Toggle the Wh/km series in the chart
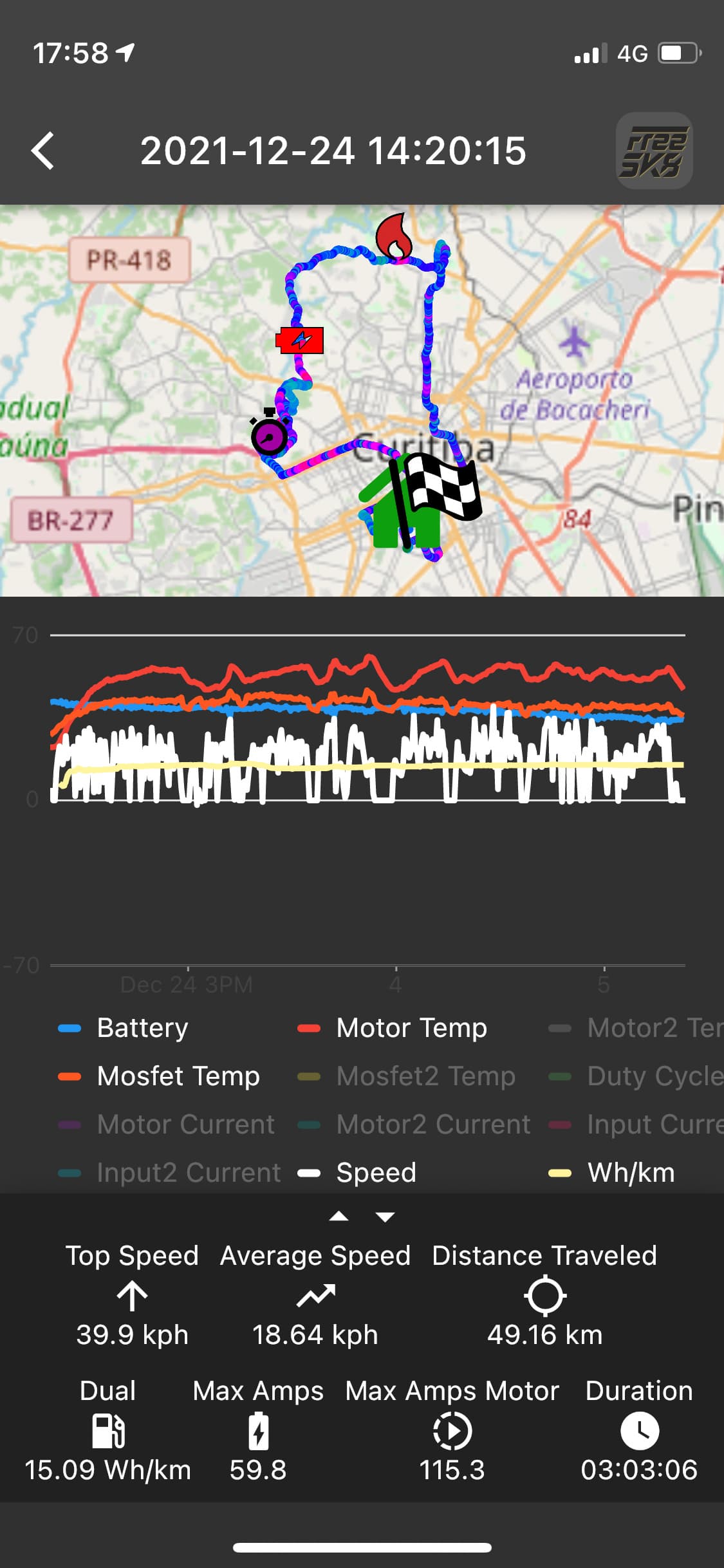The width and height of the screenshot is (724, 1568). click(x=630, y=1173)
